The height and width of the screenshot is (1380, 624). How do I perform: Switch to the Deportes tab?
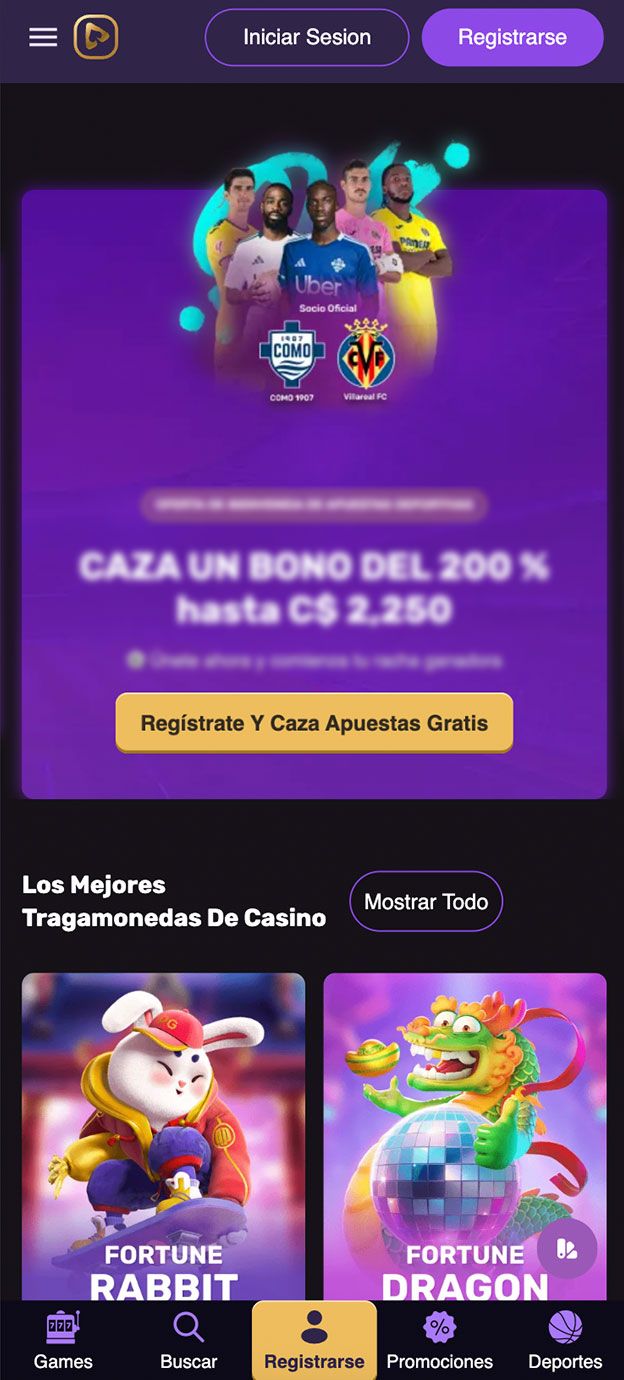(x=565, y=1340)
